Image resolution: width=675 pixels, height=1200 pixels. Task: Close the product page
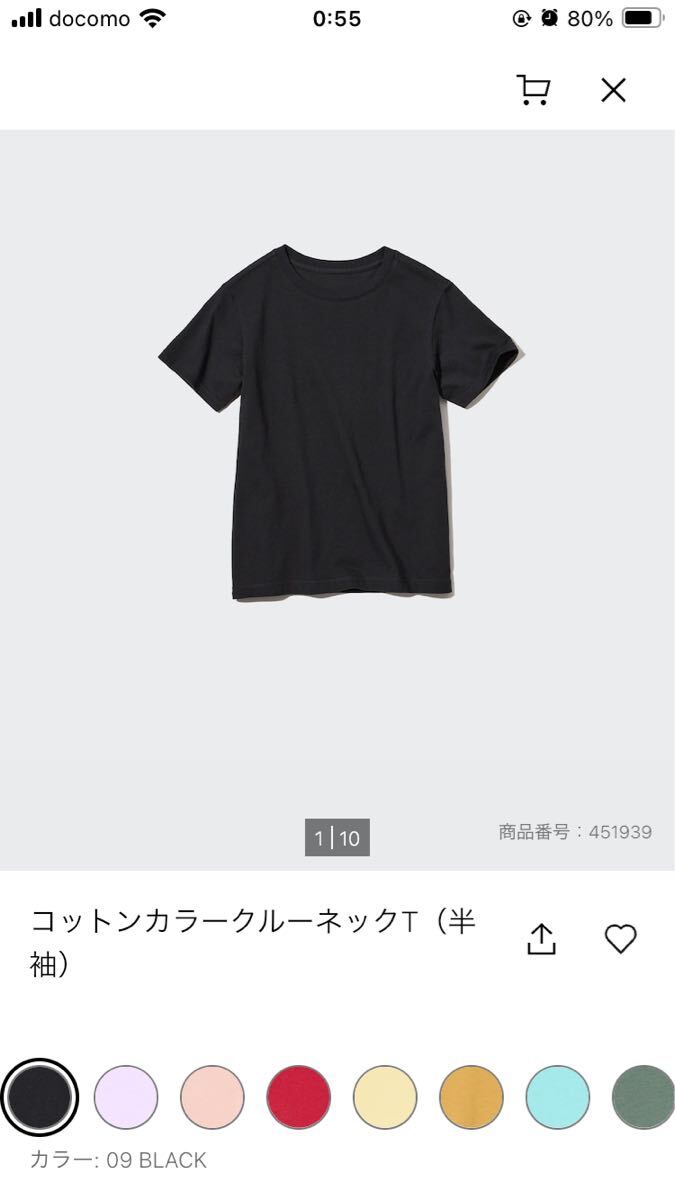[x=613, y=90]
